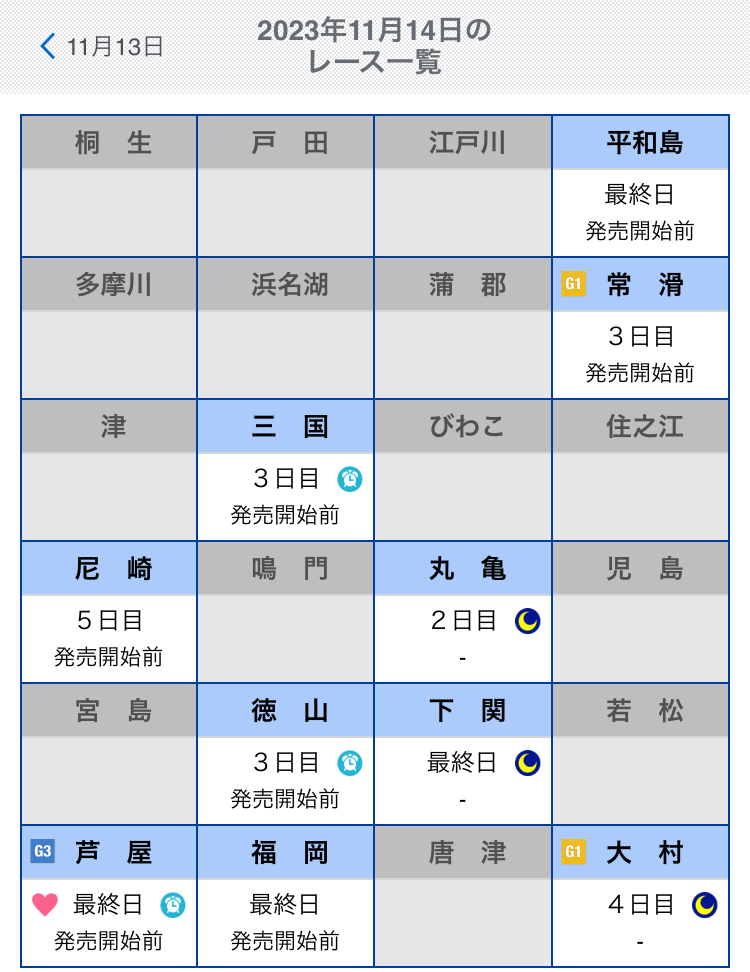Go back to 11月13日 races
The width and height of the screenshot is (750, 972).
pyautogui.click(x=102, y=47)
